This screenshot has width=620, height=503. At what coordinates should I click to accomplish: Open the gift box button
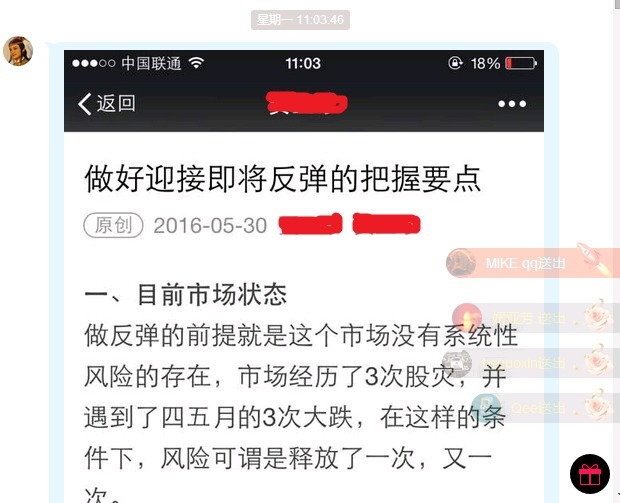pyautogui.click(x=590, y=474)
